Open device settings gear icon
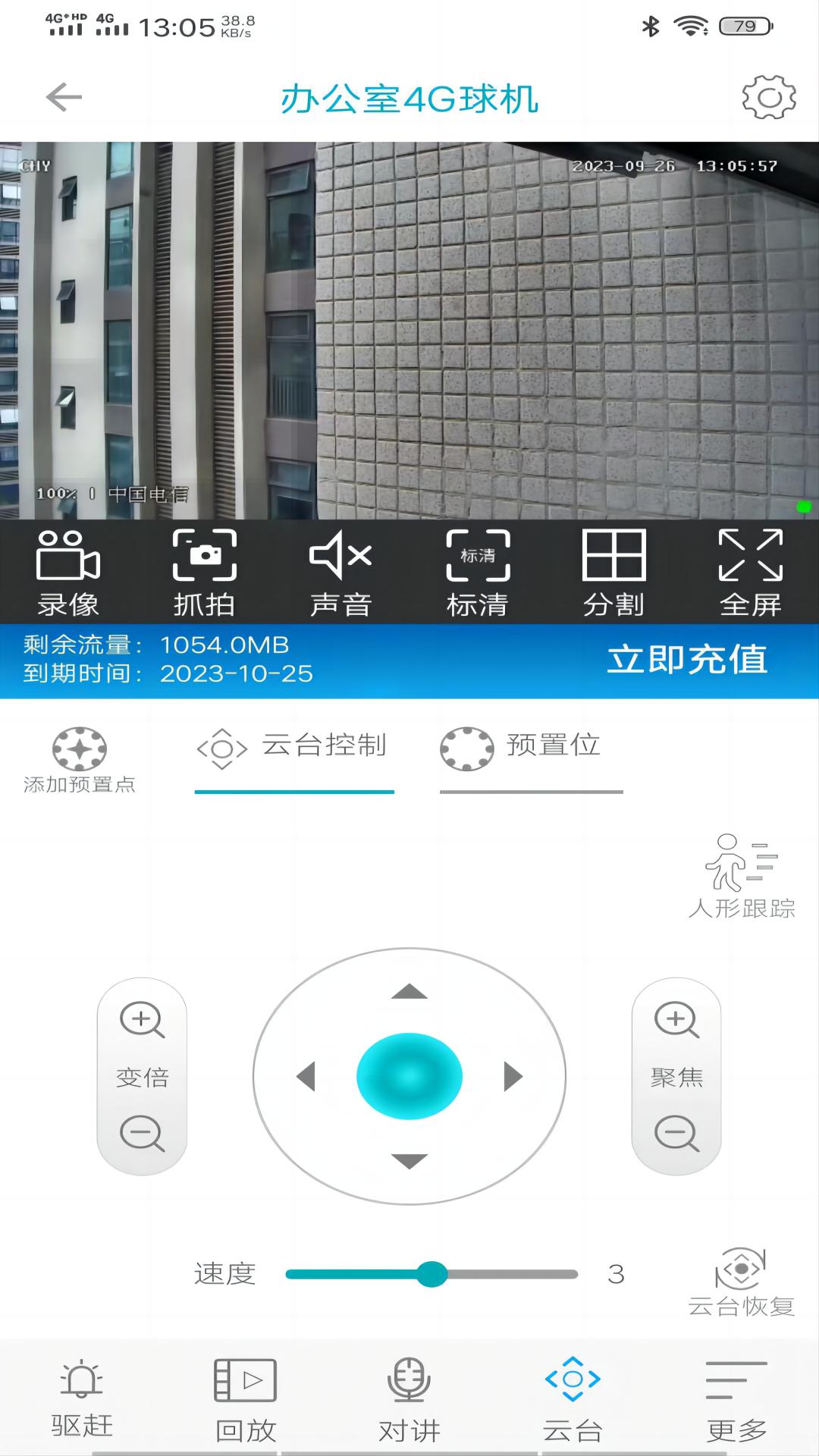The height and width of the screenshot is (1456, 819). pyautogui.click(x=770, y=97)
